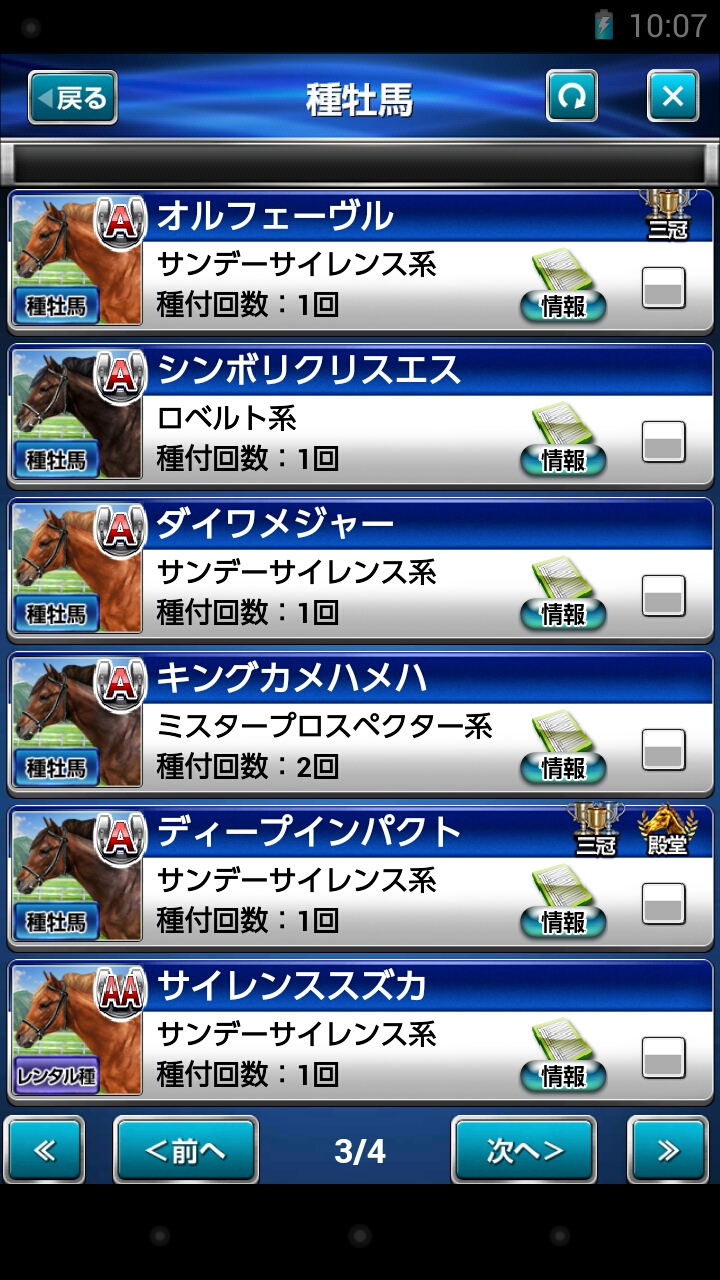This screenshot has height=1280, width=720.
Task: Jump to the first page
Action: 45,1150
